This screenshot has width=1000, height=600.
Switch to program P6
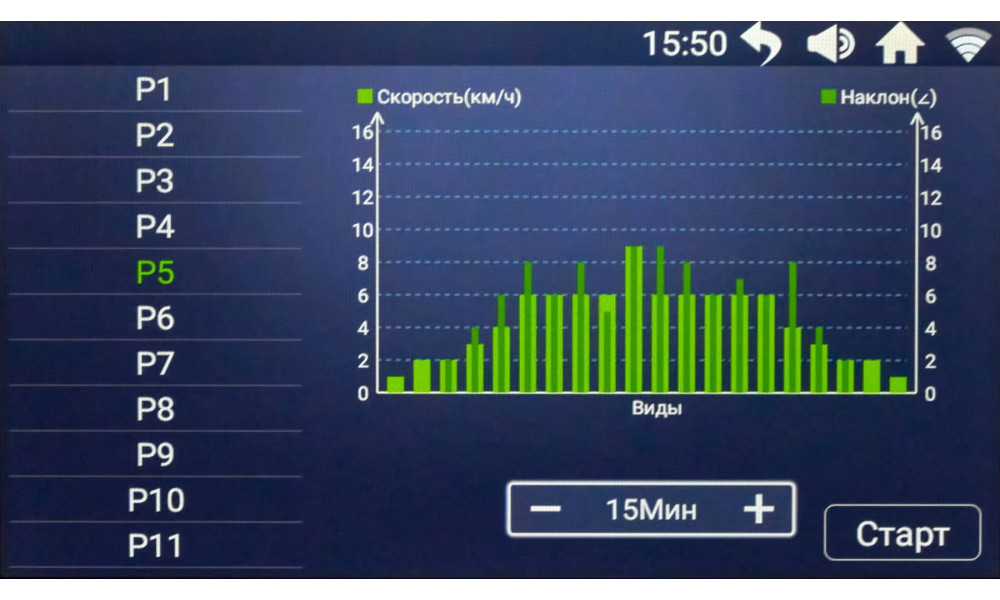(x=154, y=319)
